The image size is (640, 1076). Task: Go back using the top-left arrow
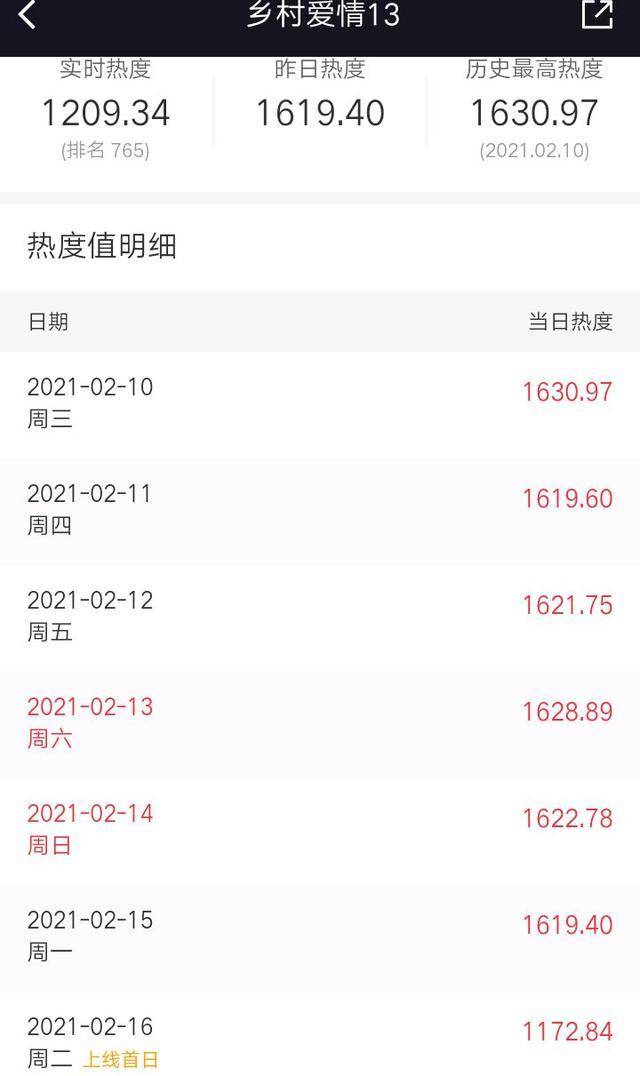(x=26, y=14)
